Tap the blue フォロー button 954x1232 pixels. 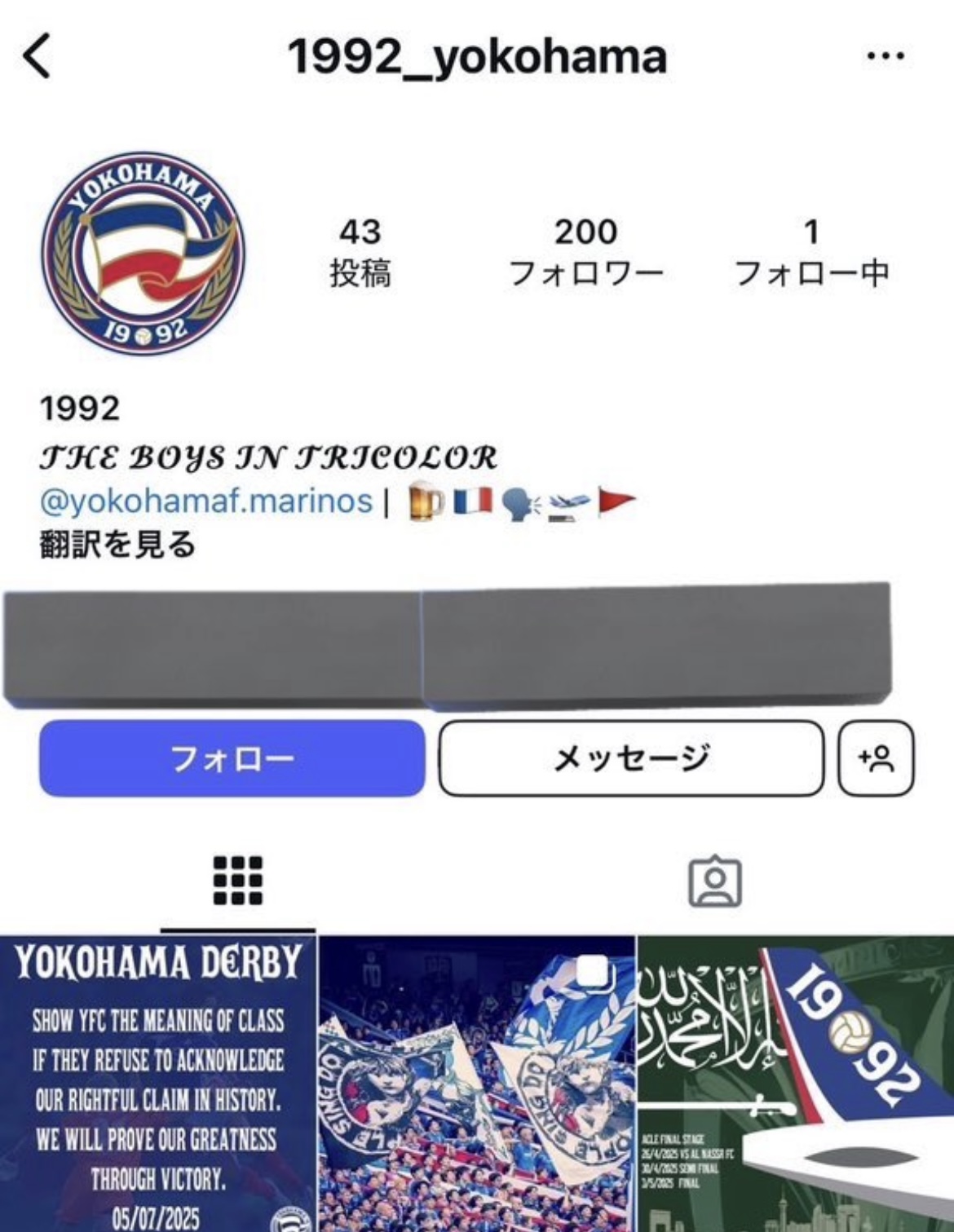232,758
